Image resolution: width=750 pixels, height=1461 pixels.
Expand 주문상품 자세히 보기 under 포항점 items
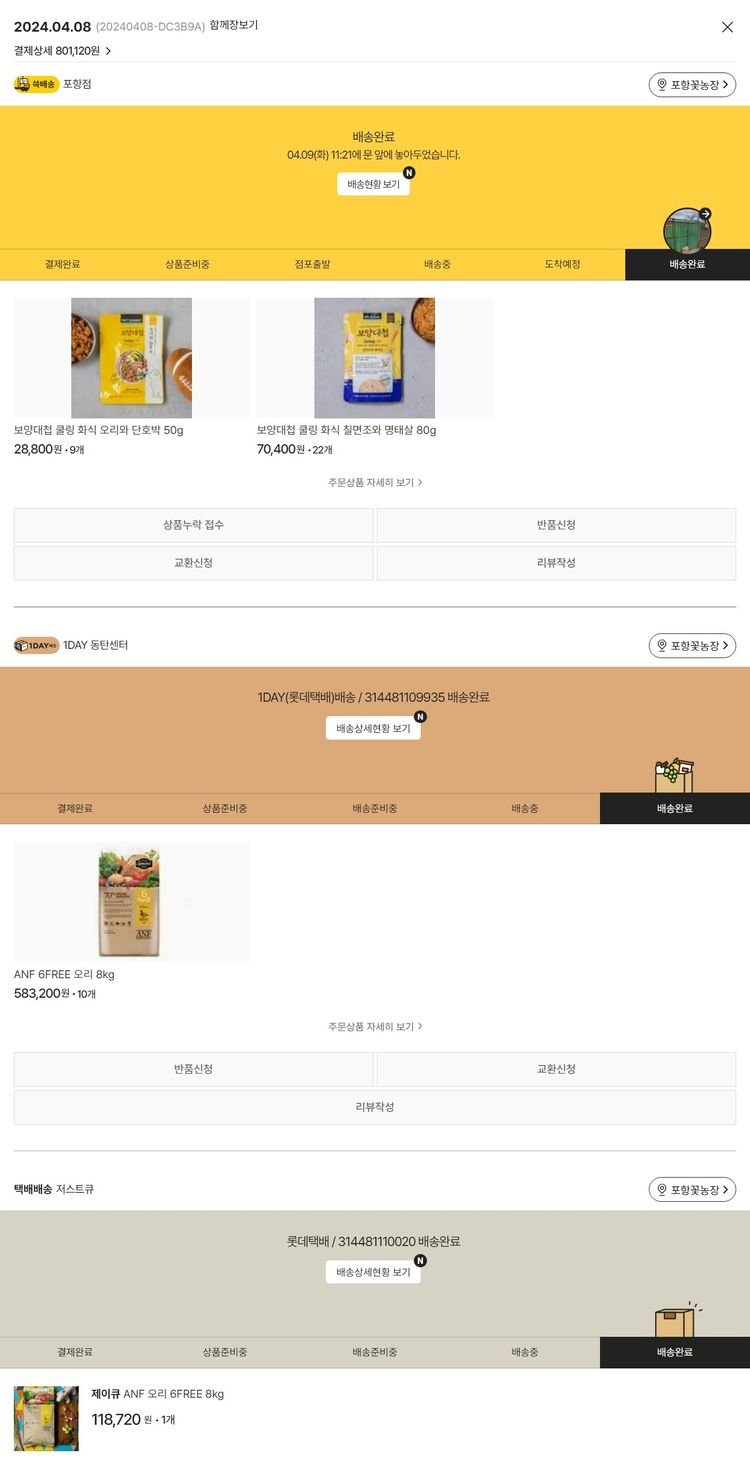375,482
